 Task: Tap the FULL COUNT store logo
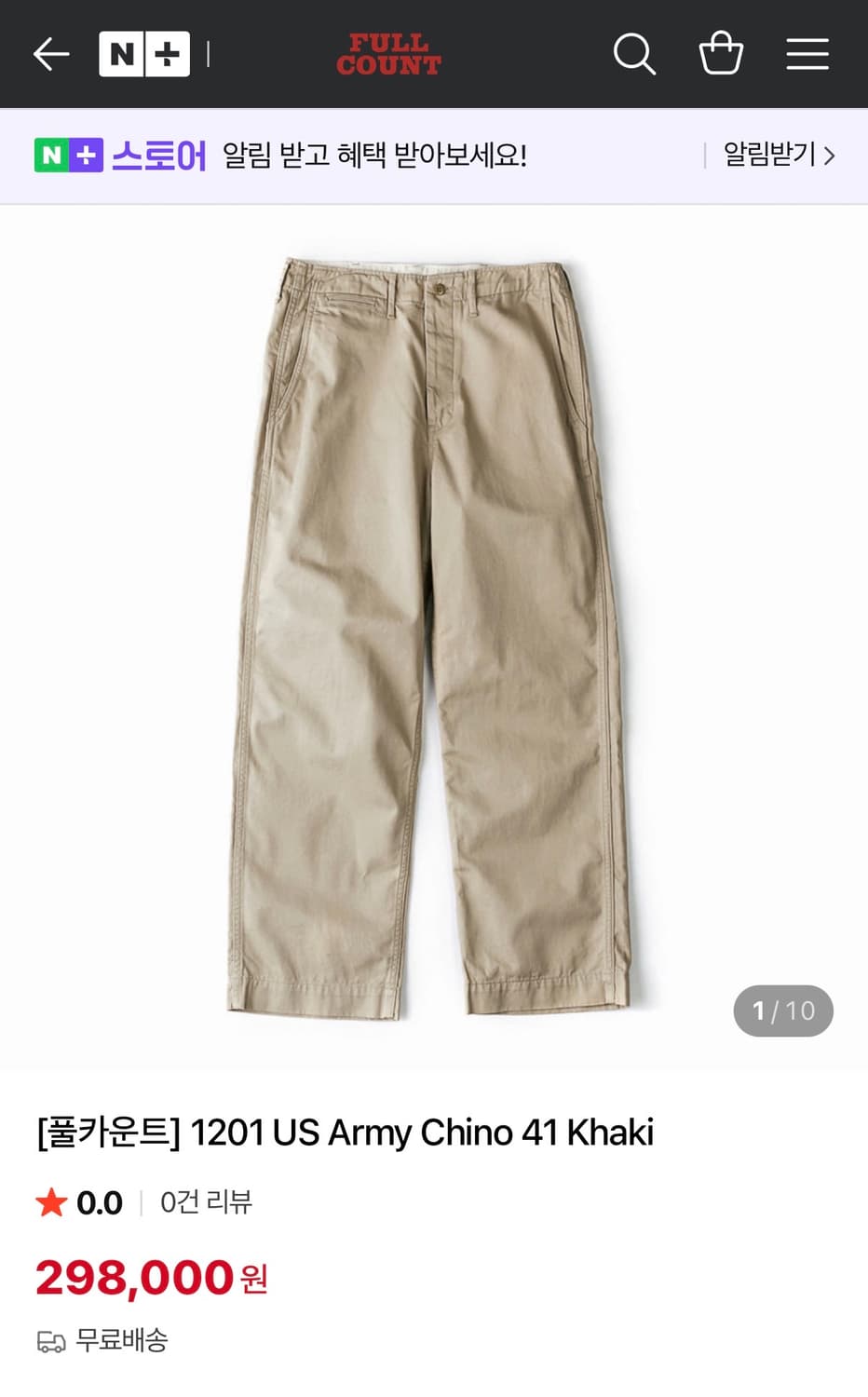coord(388,53)
